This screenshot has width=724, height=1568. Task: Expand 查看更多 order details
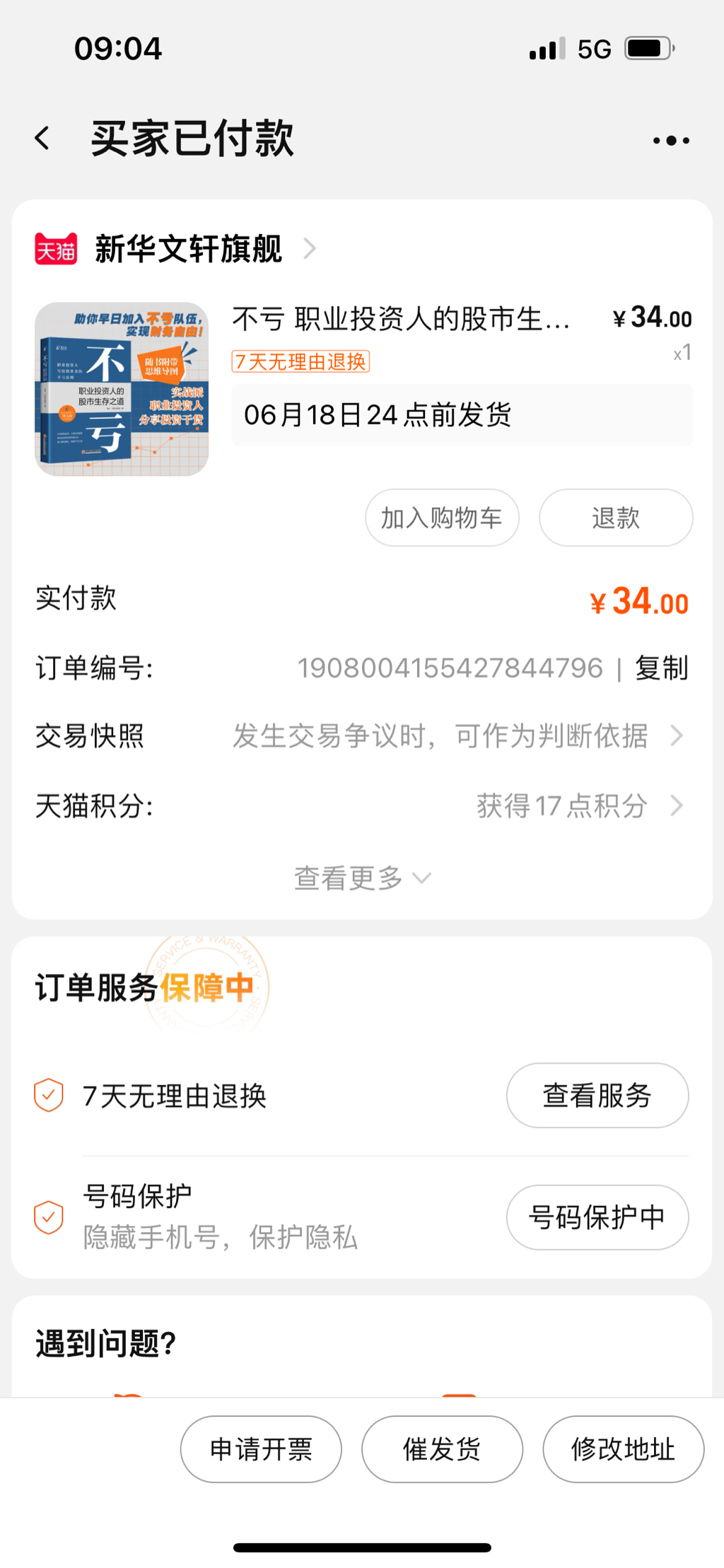362,878
